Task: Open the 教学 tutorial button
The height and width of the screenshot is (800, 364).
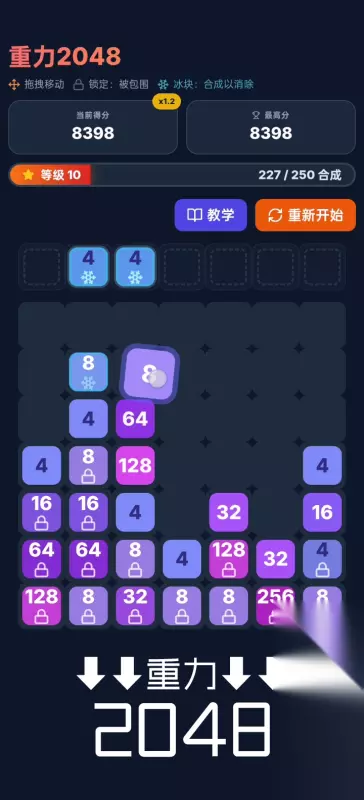Action: (x=210, y=215)
